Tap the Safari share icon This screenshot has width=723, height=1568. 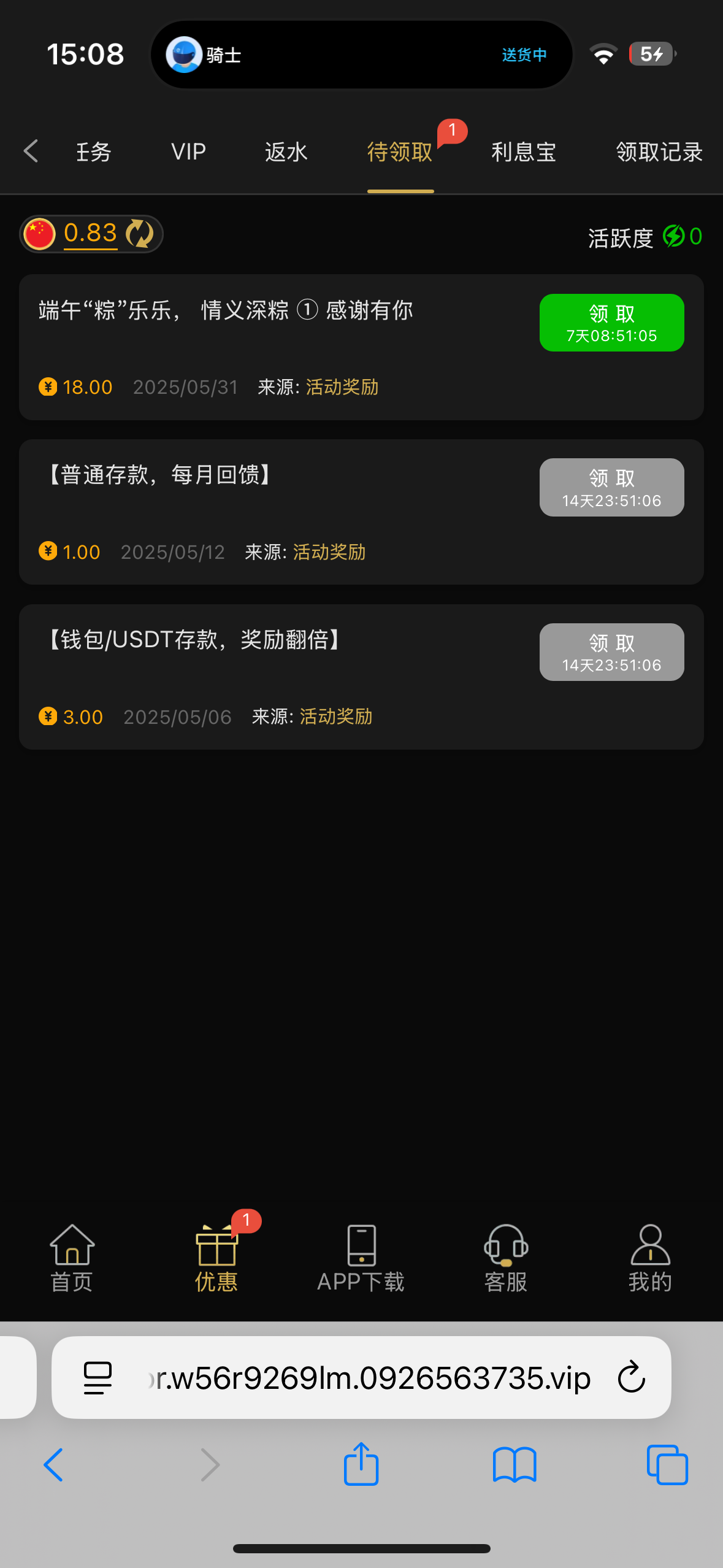(x=361, y=1463)
